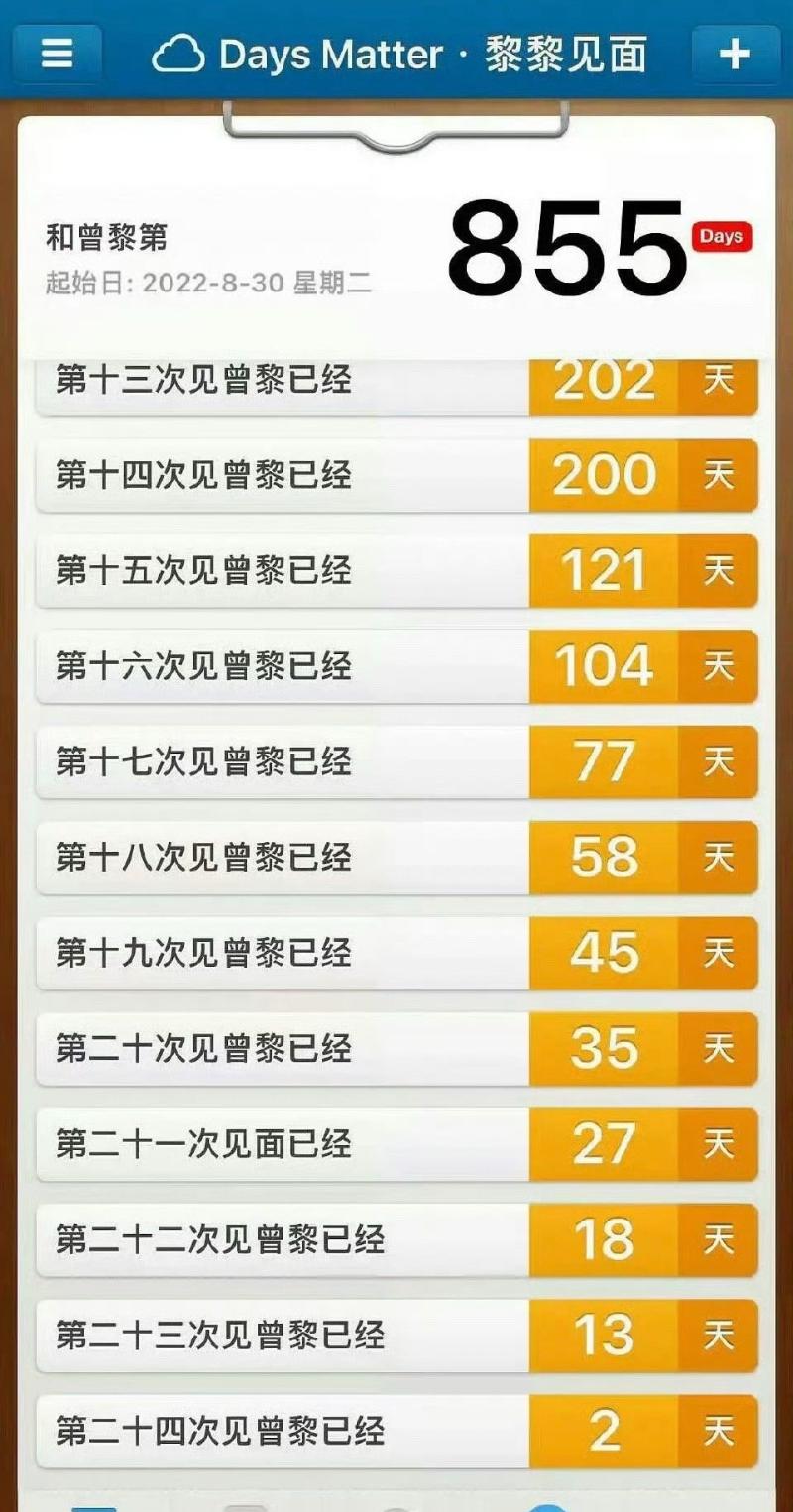This screenshot has width=793, height=1512.
Task: Open 第十四次见曾黎已经 event
Action: tap(396, 476)
